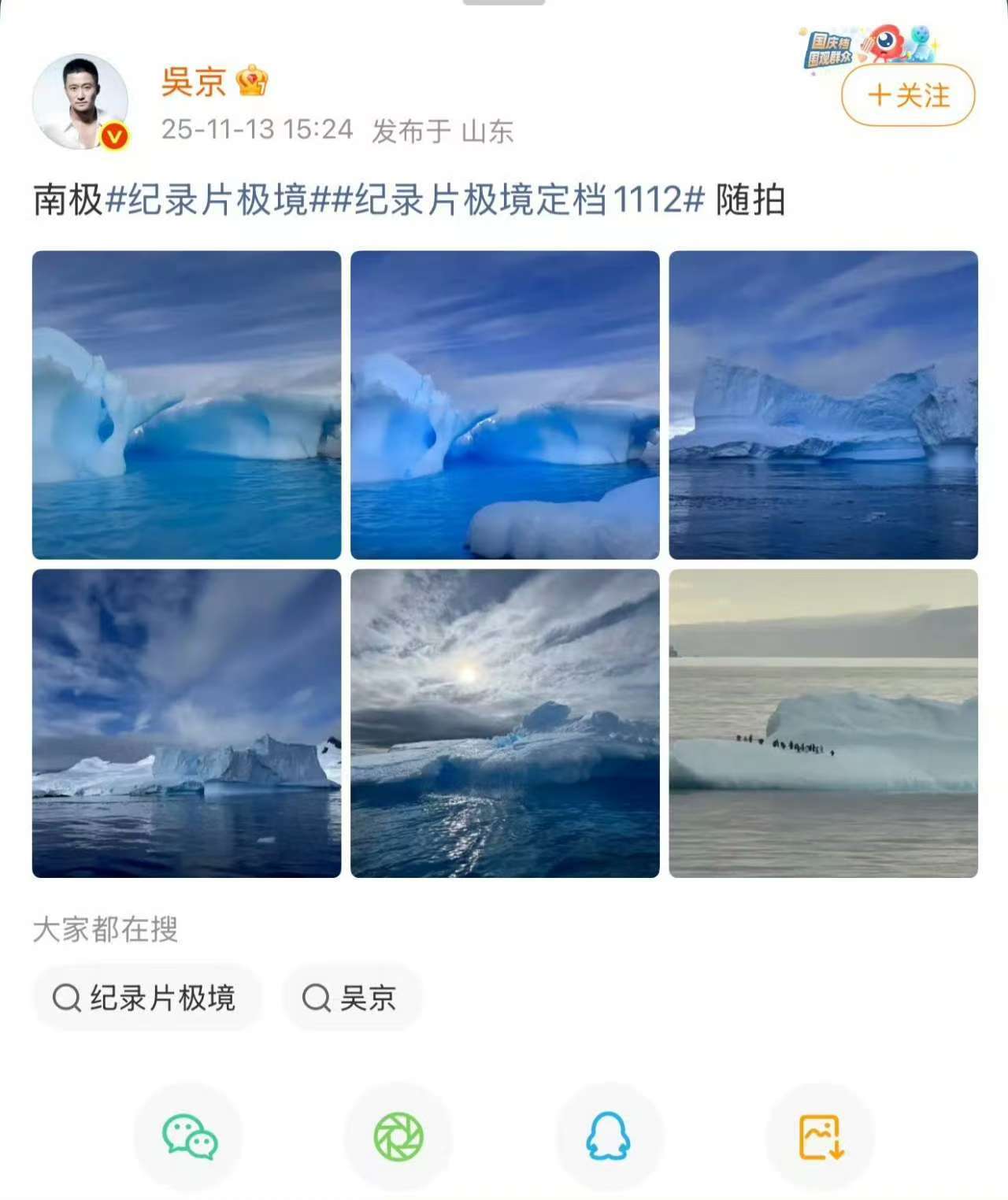Tap the suggested search 纪录片极境
1008x1200 pixels.
point(150,998)
